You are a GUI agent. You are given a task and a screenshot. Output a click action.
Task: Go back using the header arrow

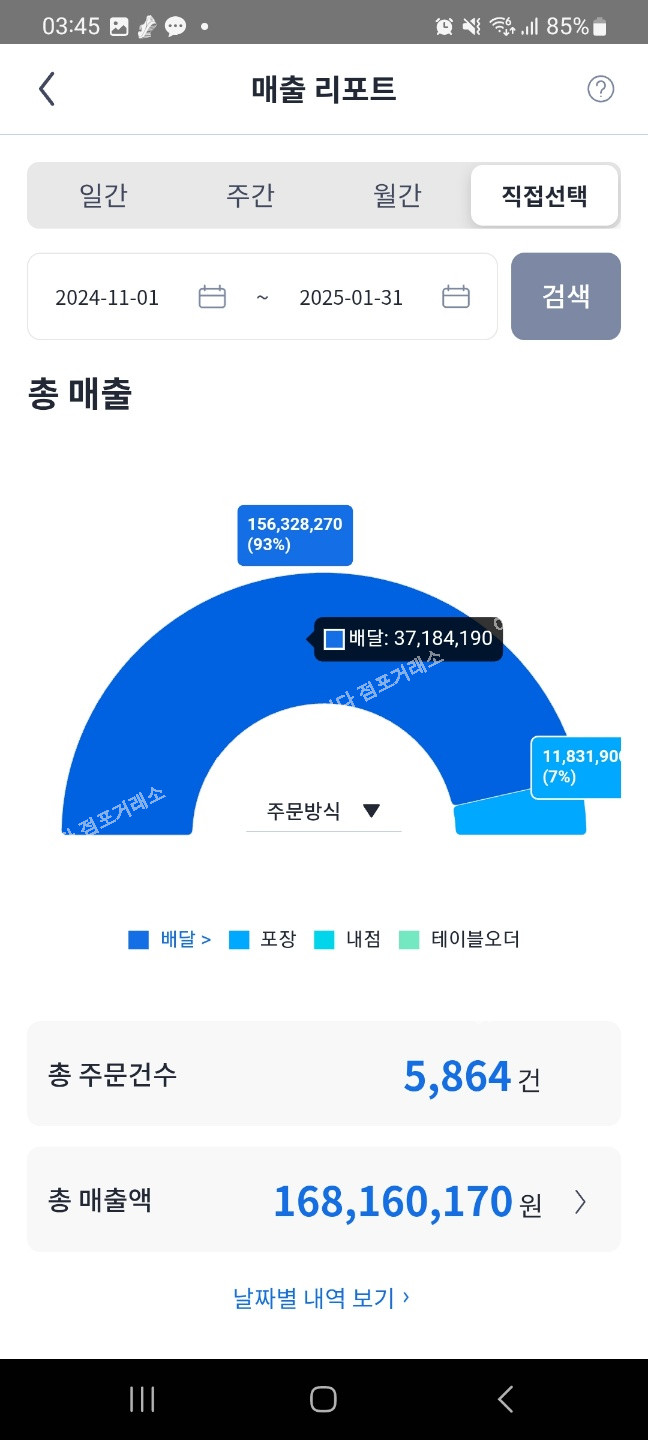(47, 89)
